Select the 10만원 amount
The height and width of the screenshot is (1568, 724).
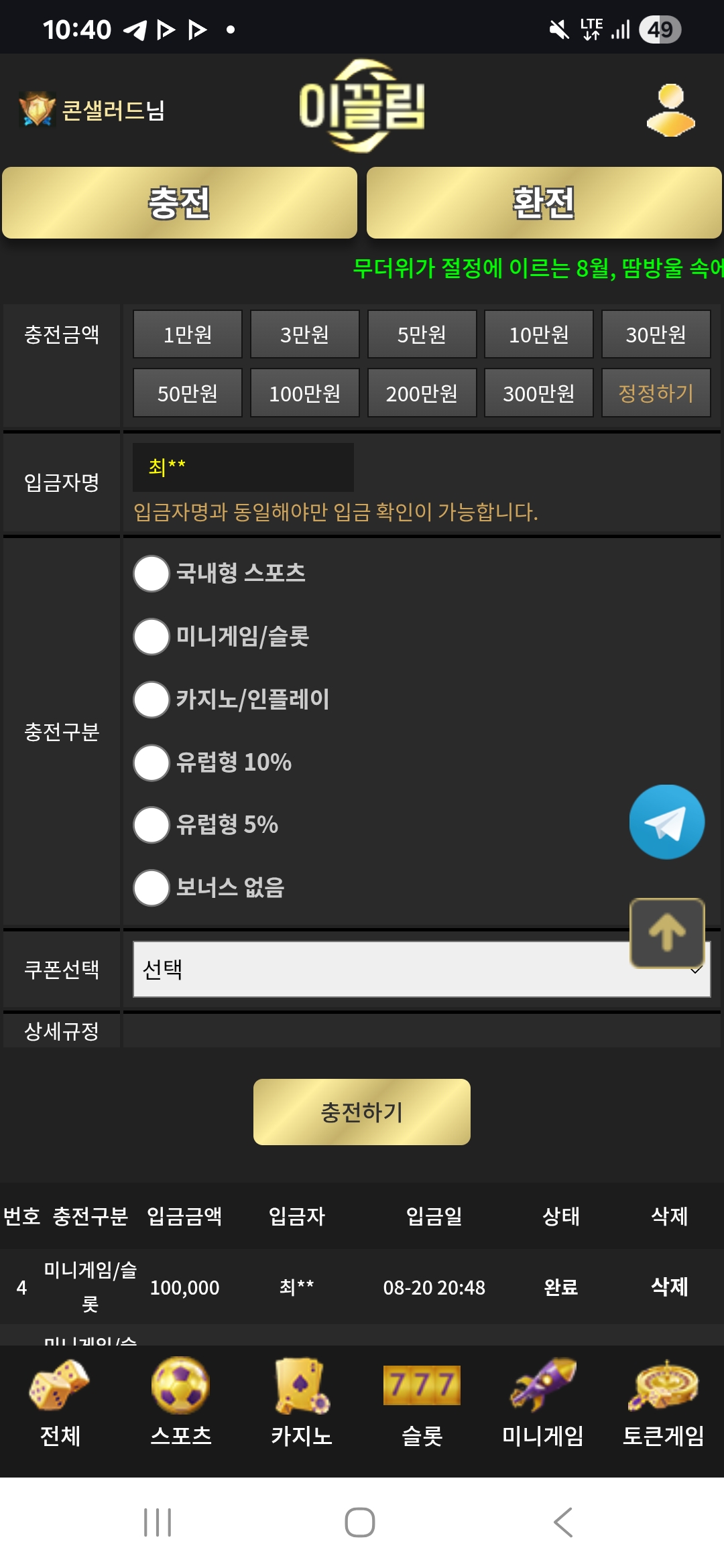tap(539, 334)
